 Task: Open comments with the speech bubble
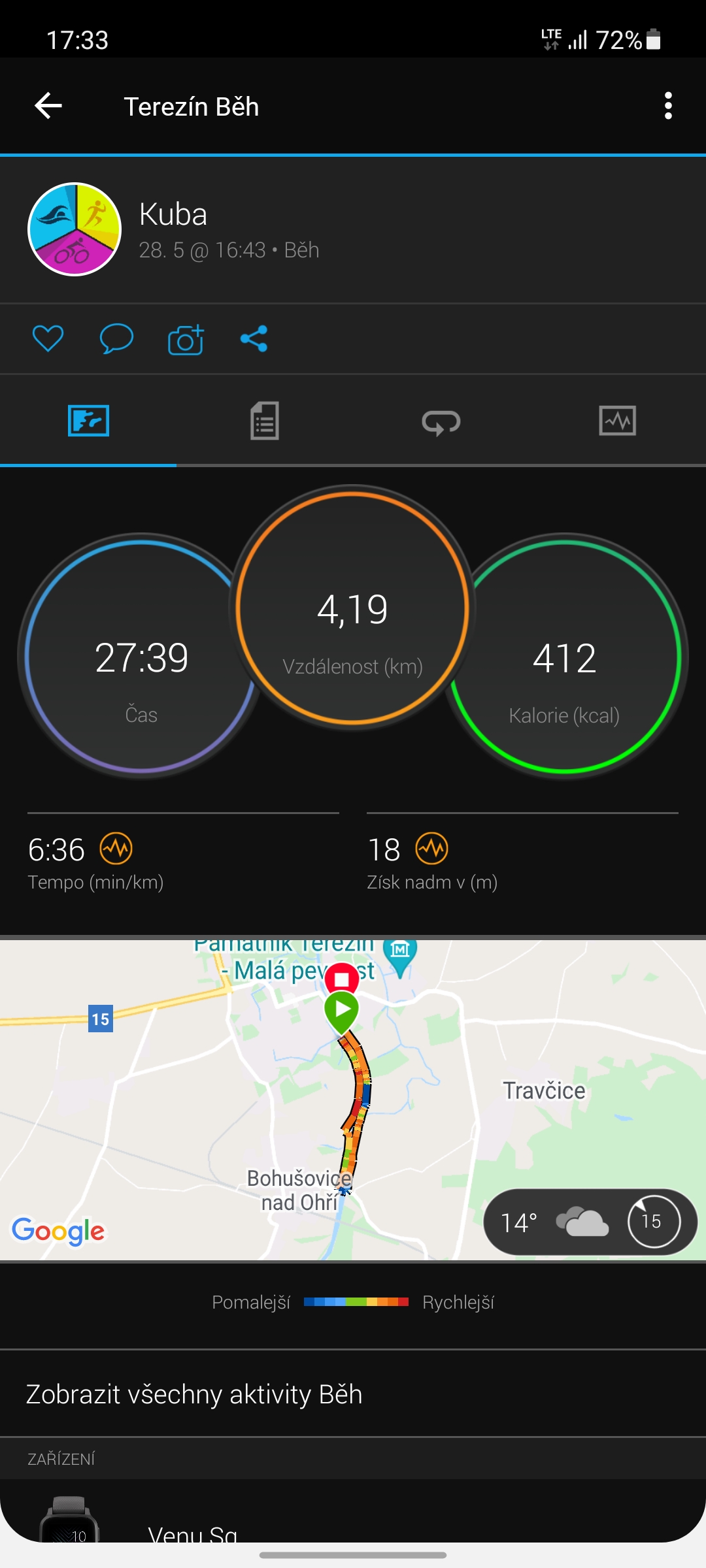(116, 338)
